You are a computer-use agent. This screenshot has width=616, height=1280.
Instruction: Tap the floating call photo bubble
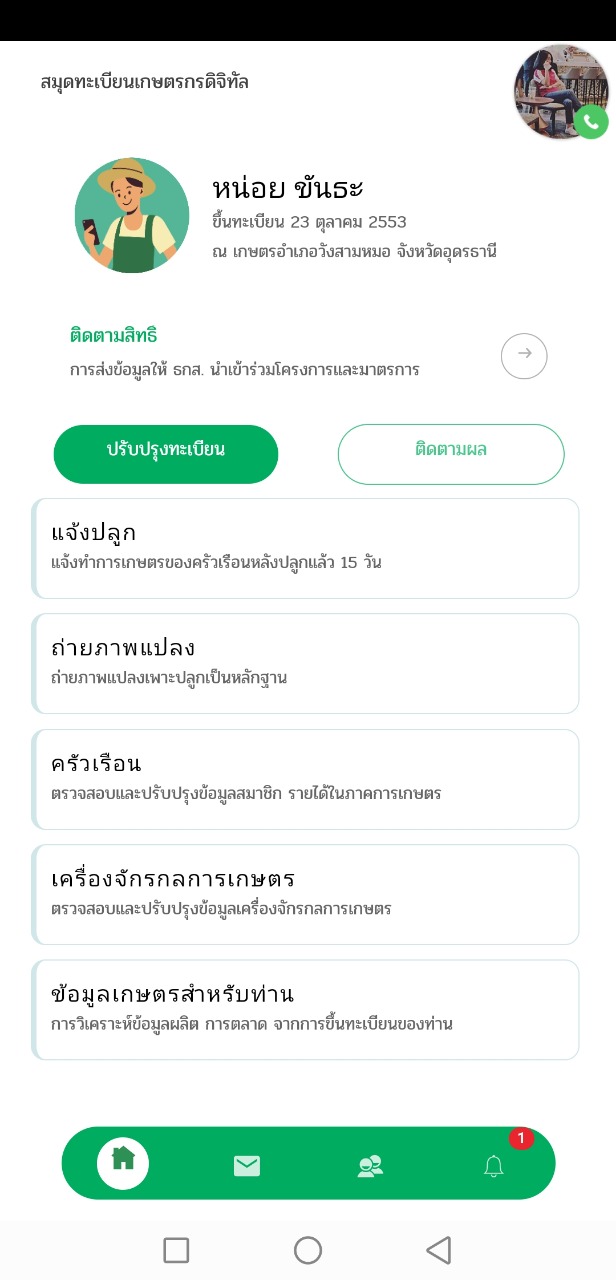coord(561,92)
